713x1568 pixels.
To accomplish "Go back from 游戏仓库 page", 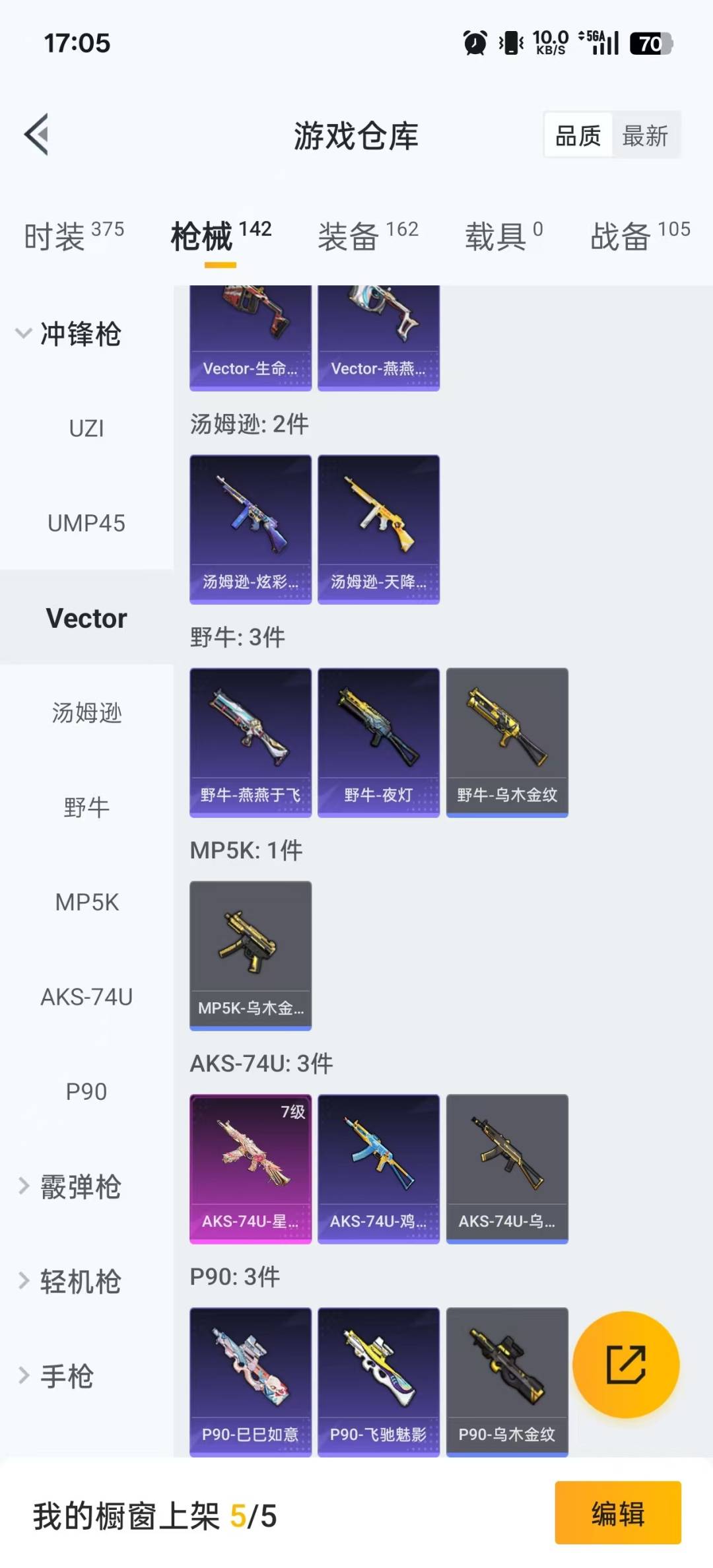I will point(37,135).
